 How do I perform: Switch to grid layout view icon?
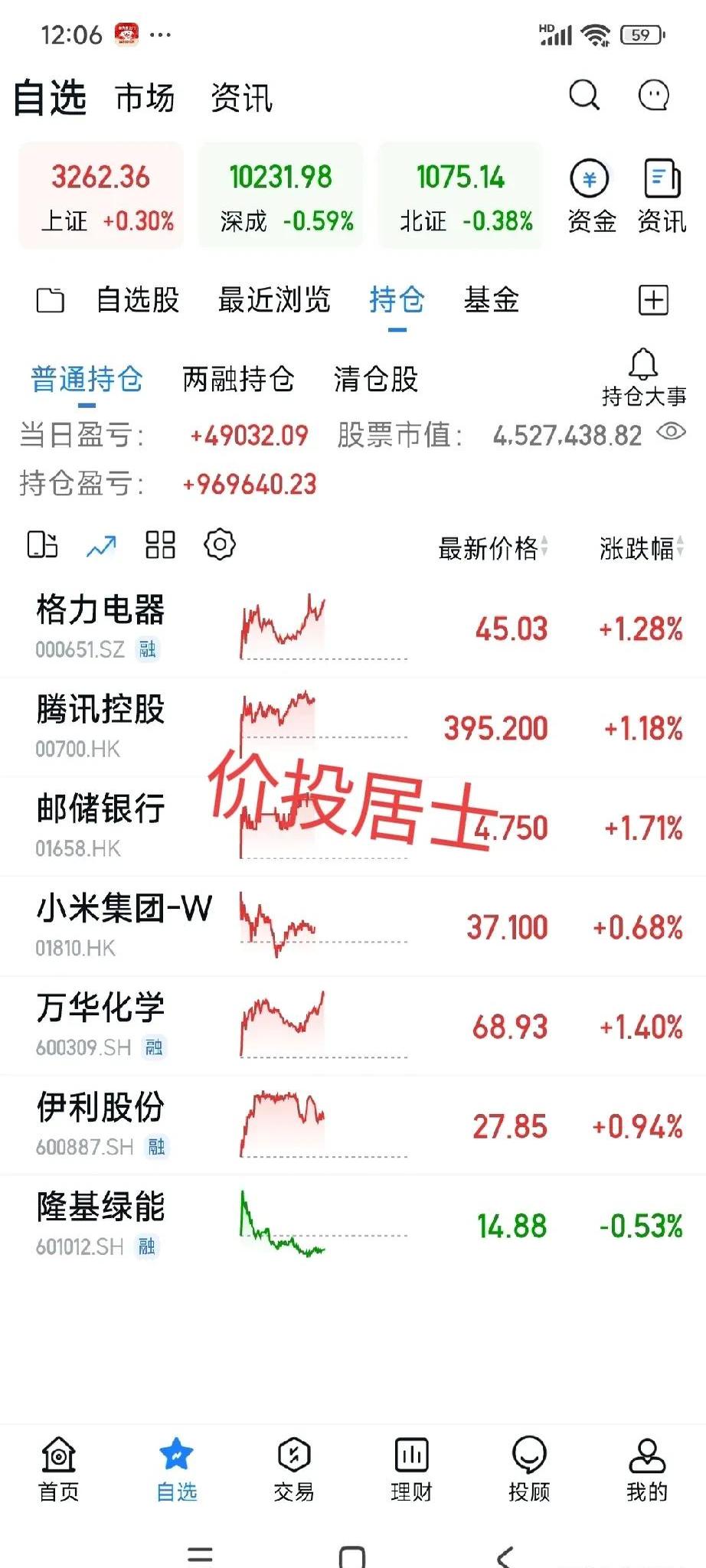(x=160, y=544)
